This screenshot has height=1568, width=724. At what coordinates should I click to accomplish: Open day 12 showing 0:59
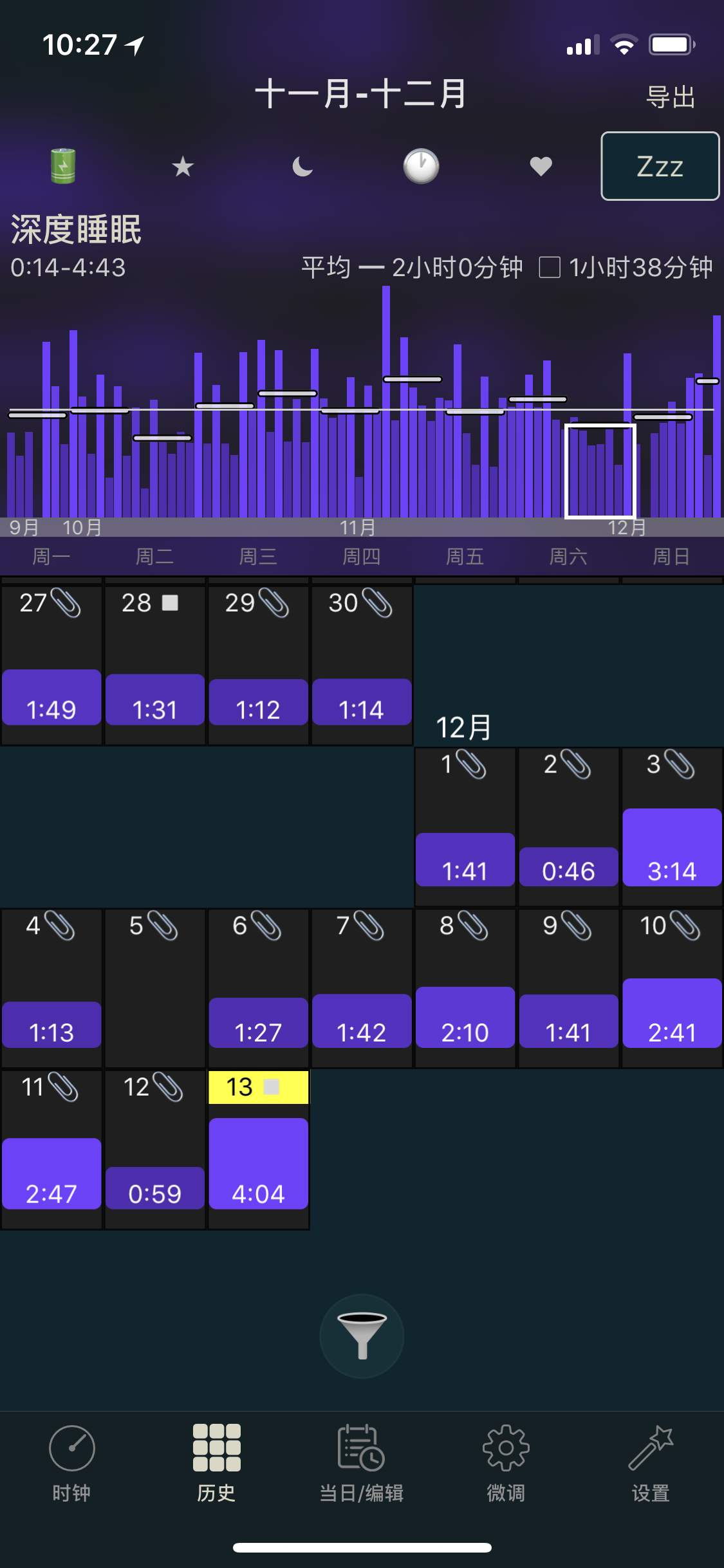tap(154, 1150)
